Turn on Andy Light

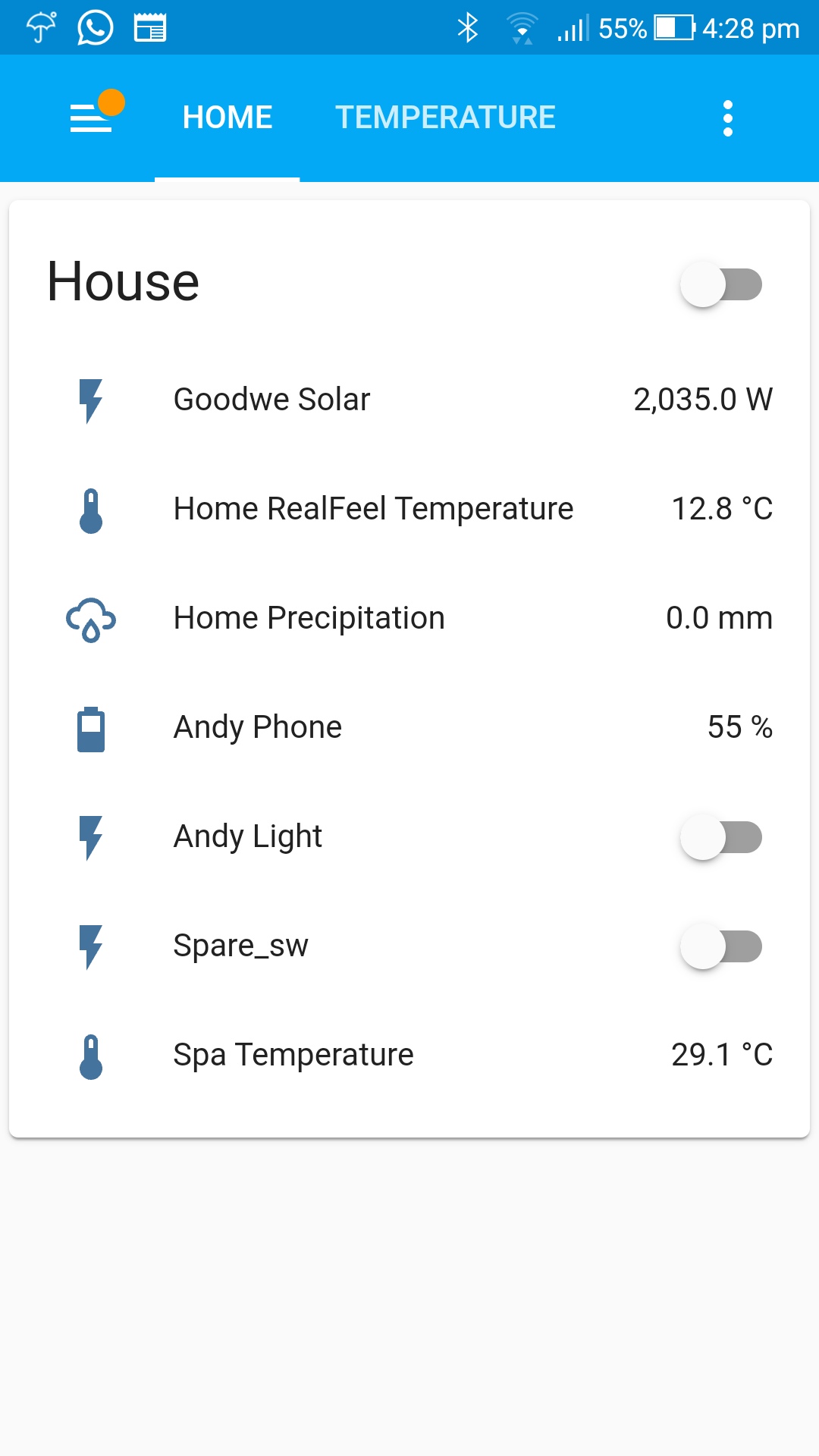[720, 837]
